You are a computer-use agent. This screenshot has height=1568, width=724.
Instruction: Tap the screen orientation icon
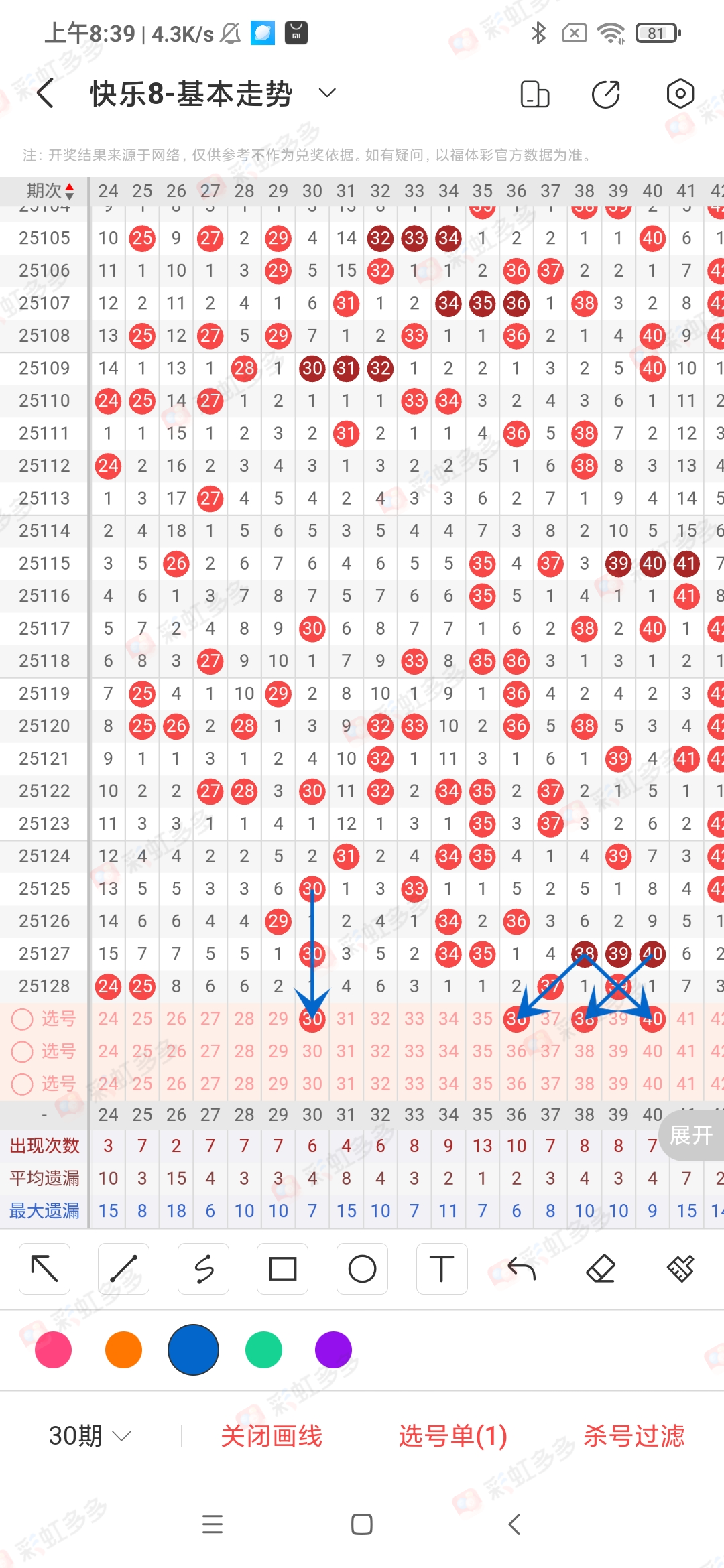(534, 94)
